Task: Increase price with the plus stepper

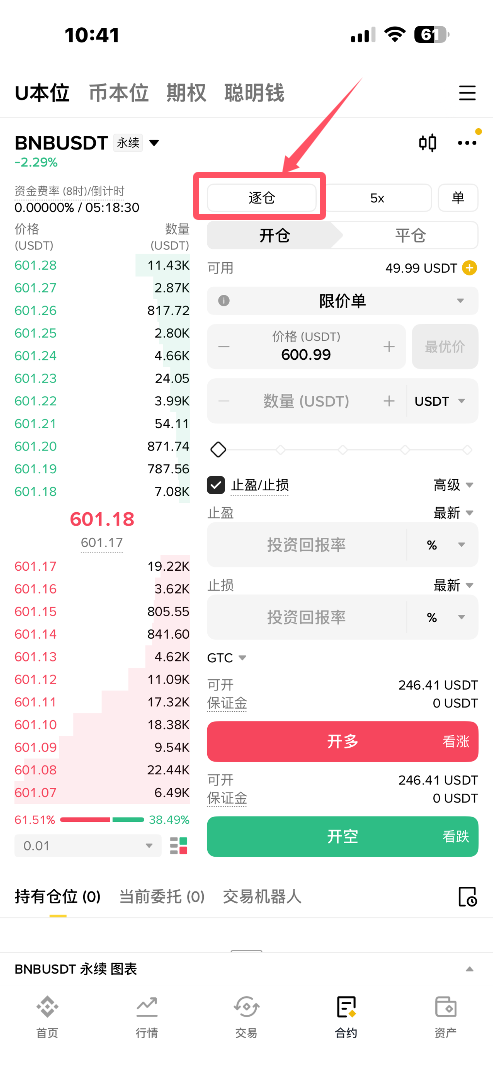Action: click(389, 347)
